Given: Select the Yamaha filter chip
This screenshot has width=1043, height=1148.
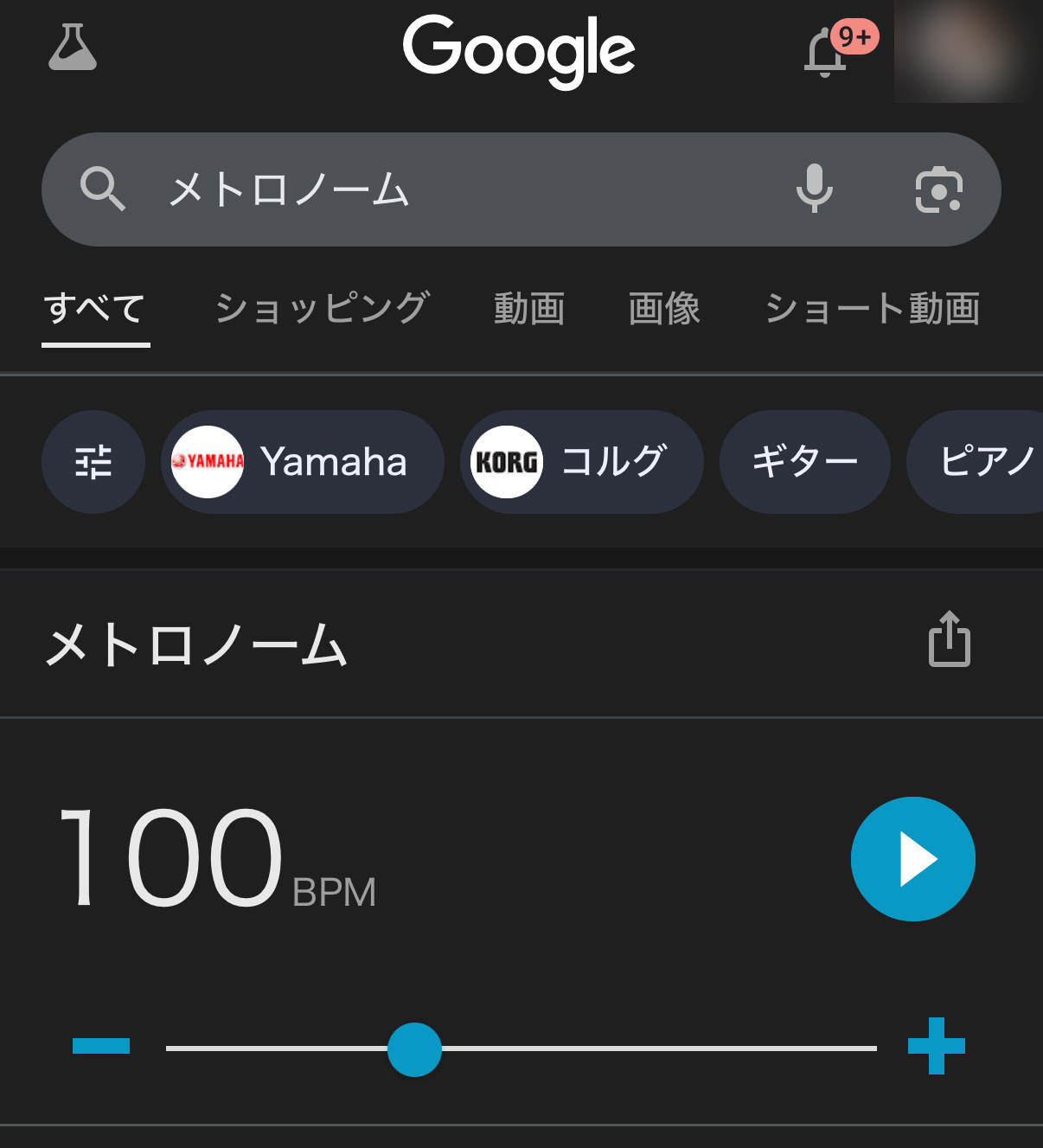Looking at the screenshot, I should 302,462.
